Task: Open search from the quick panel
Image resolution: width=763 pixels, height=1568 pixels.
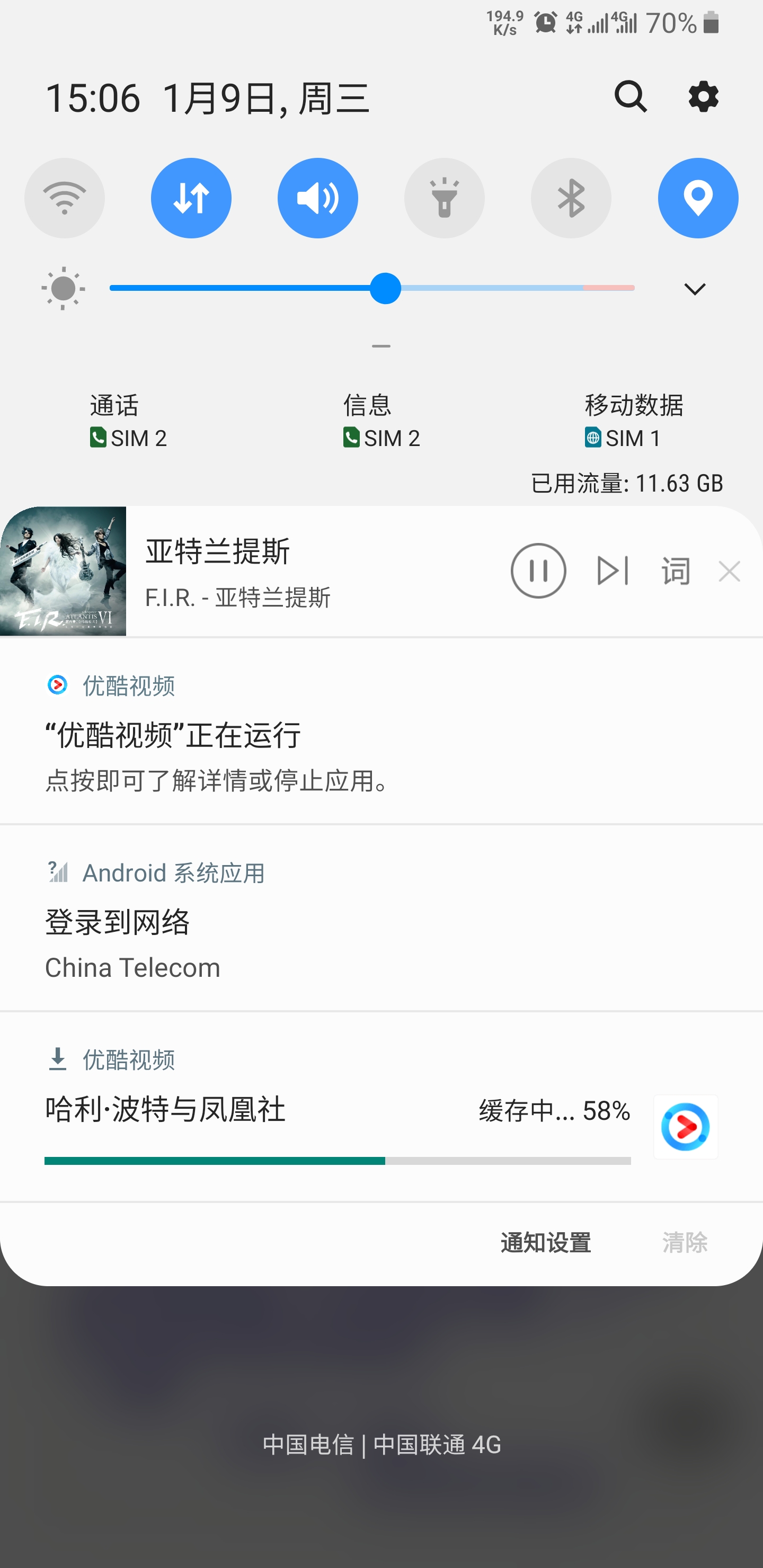Action: (x=630, y=96)
